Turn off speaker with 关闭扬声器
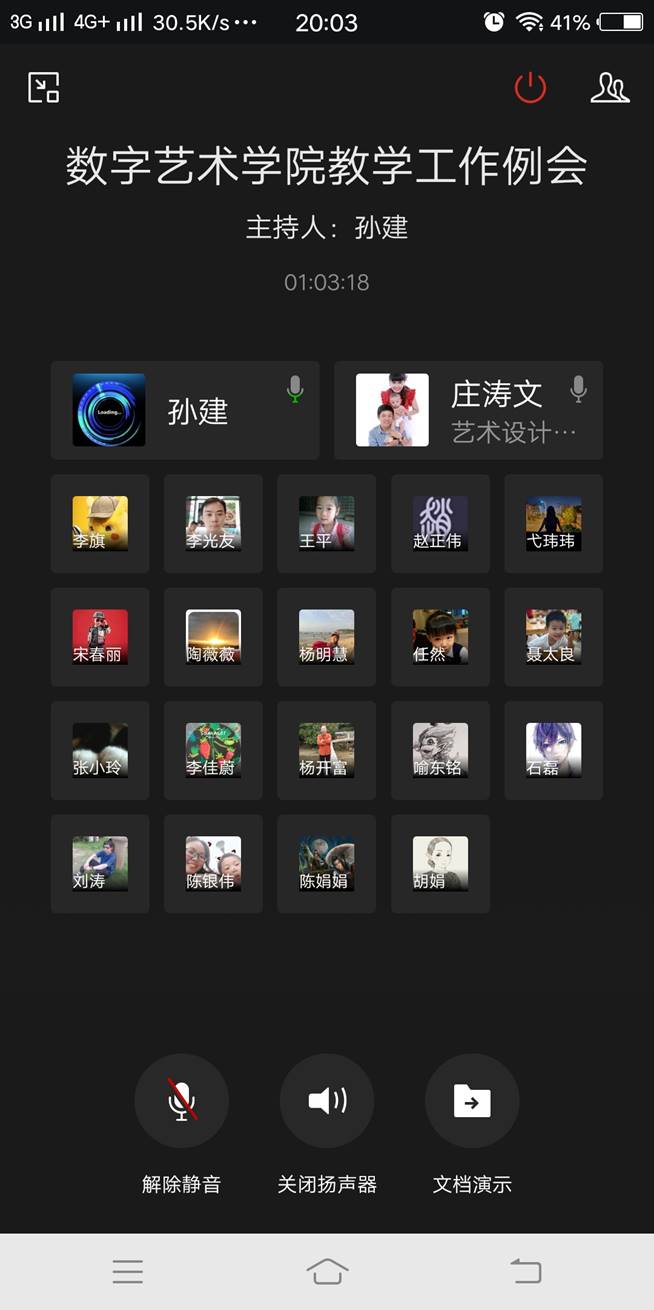The height and width of the screenshot is (1310, 654). [327, 1101]
